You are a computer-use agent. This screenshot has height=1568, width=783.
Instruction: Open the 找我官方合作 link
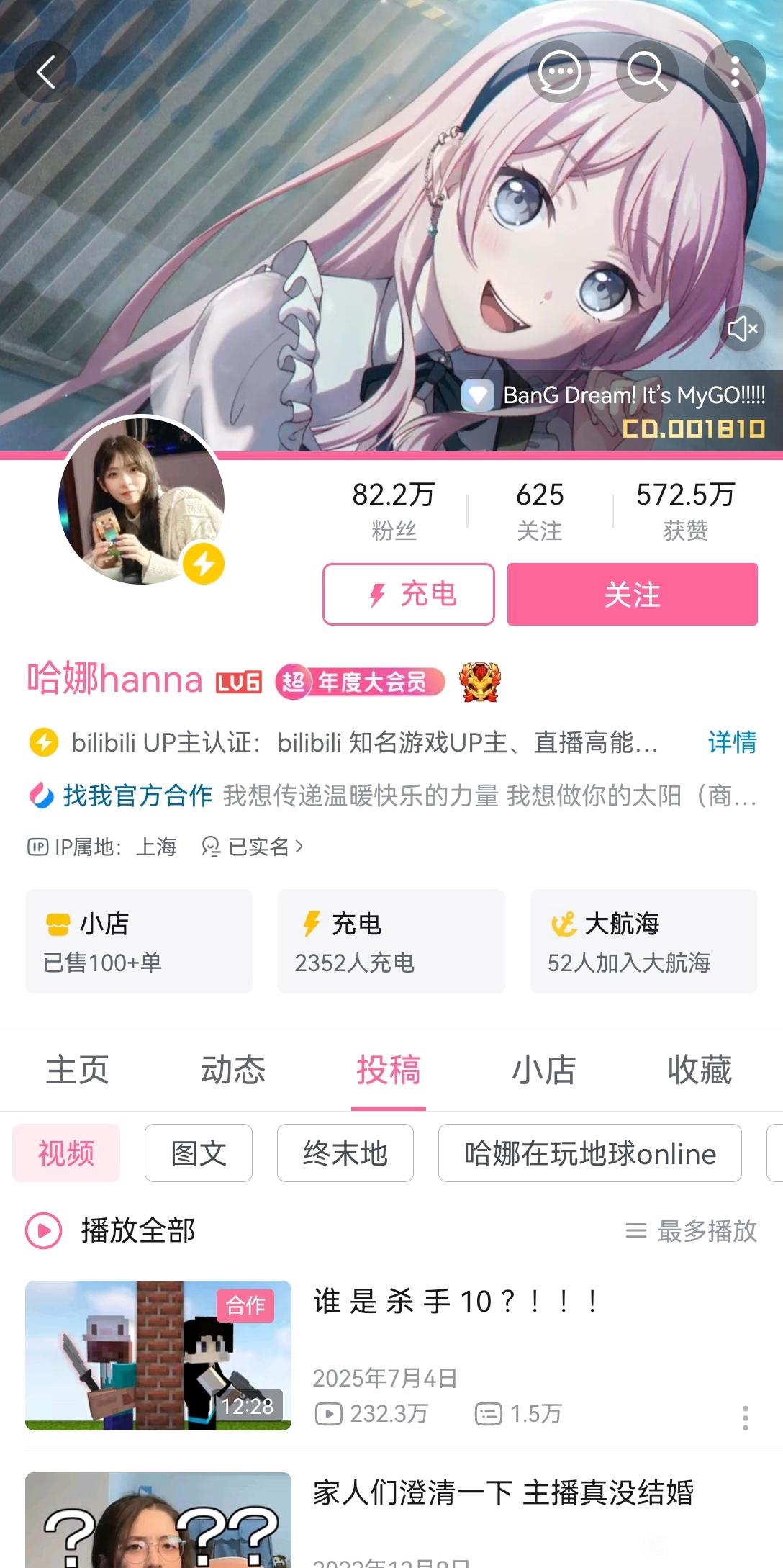point(137,796)
